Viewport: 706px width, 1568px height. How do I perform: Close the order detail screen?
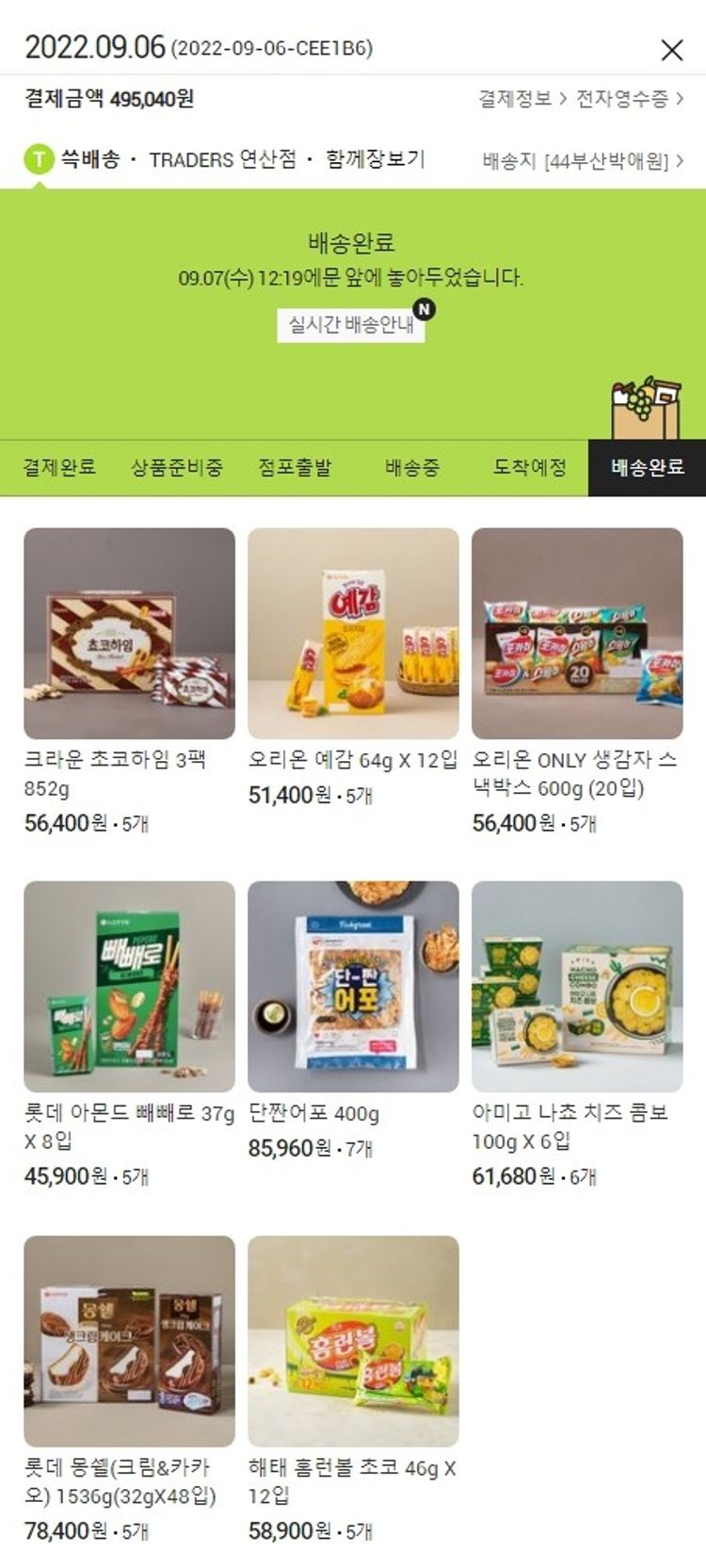pos(671,50)
